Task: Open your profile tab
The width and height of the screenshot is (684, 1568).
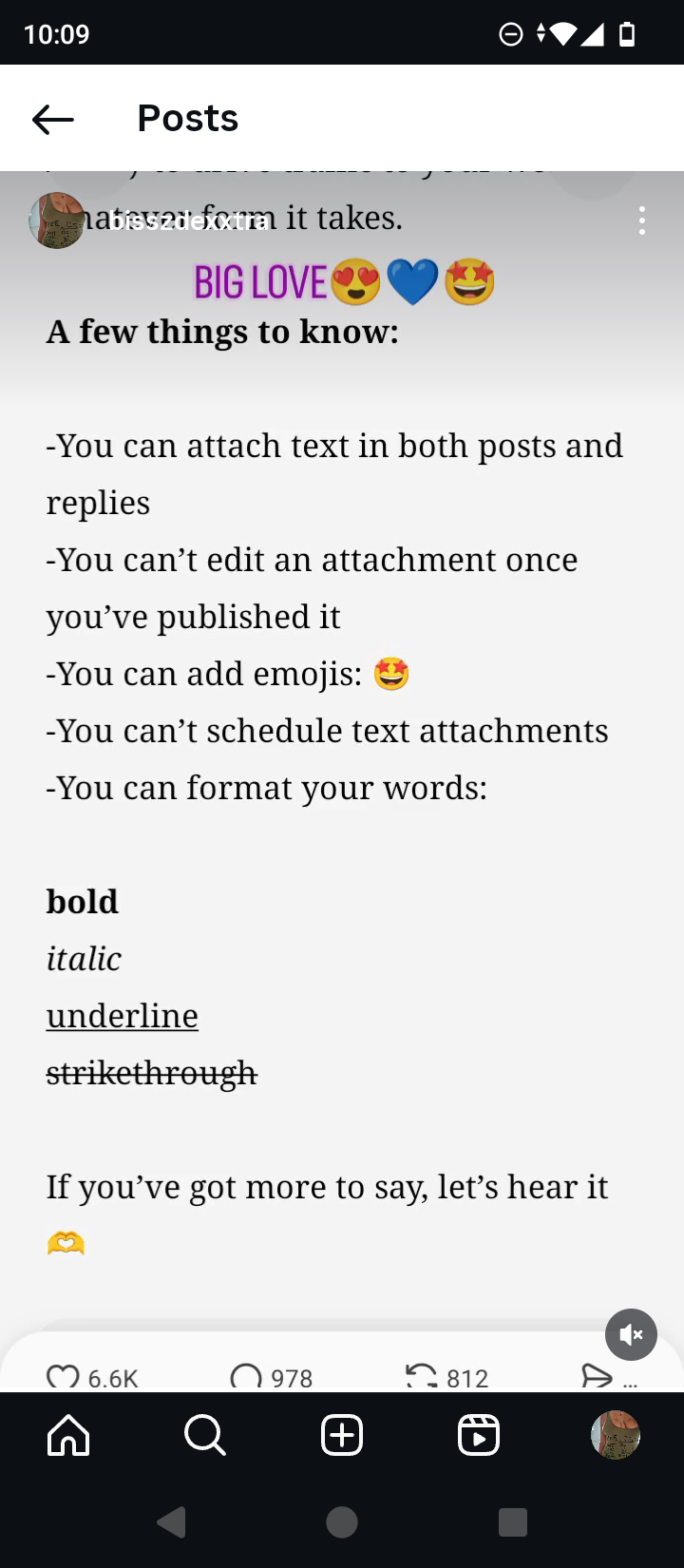Action: 616,1435
